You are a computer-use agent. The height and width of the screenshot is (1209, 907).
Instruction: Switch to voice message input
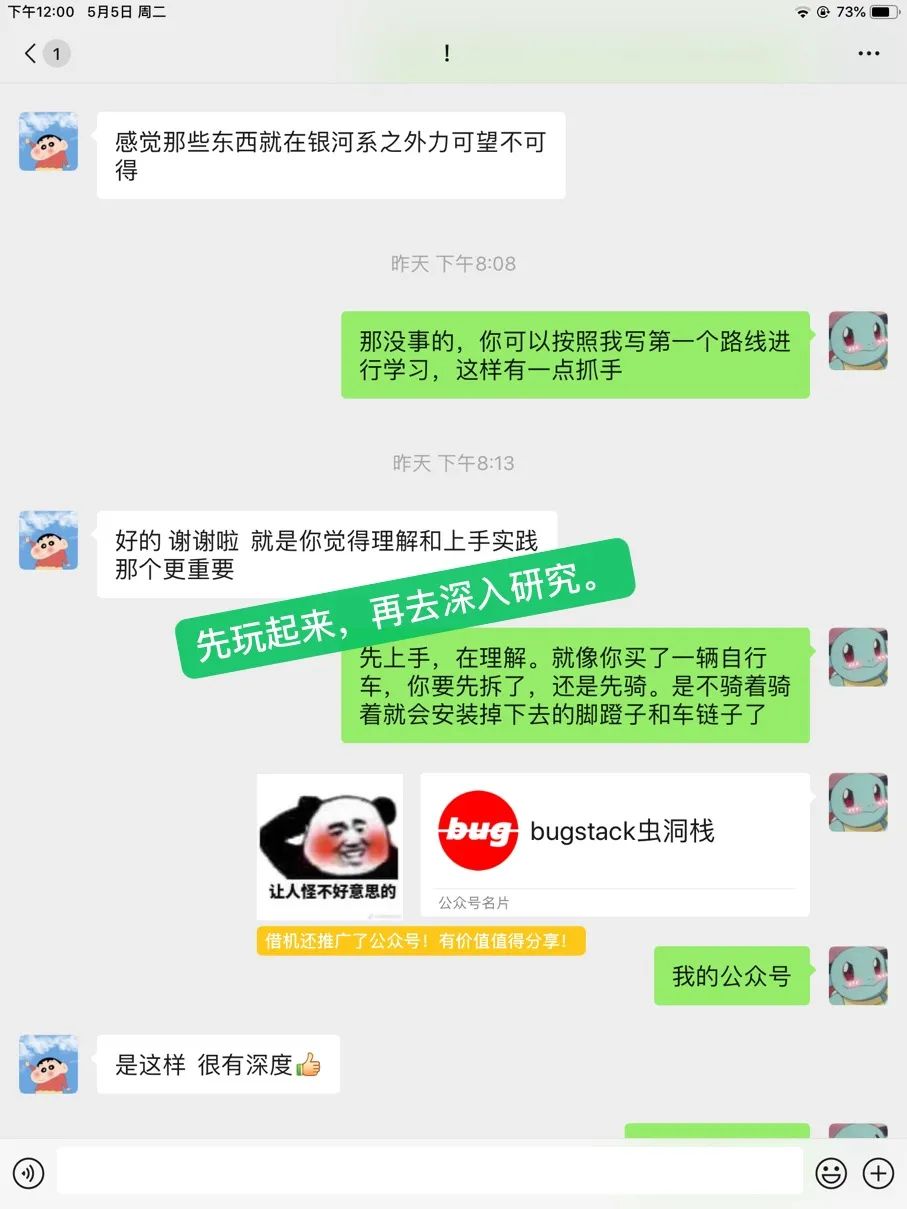(x=28, y=1173)
